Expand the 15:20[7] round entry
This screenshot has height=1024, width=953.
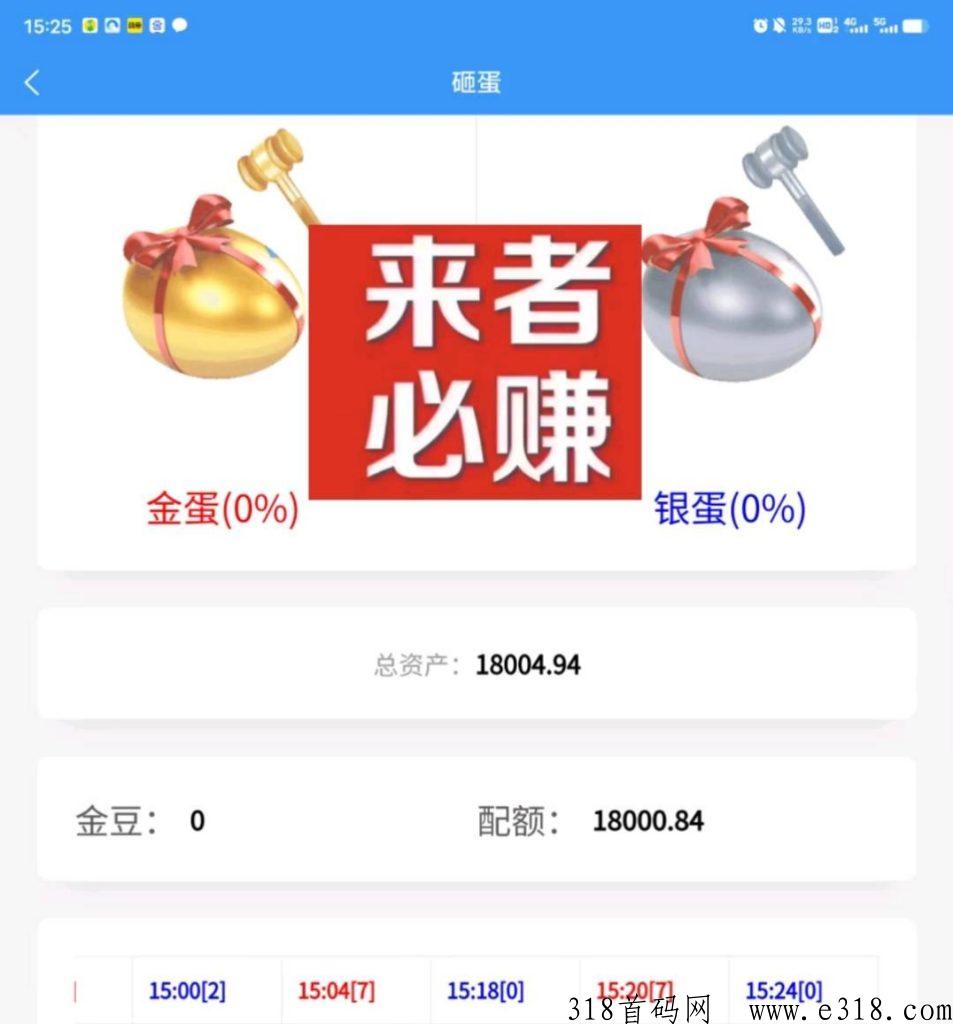635,988
